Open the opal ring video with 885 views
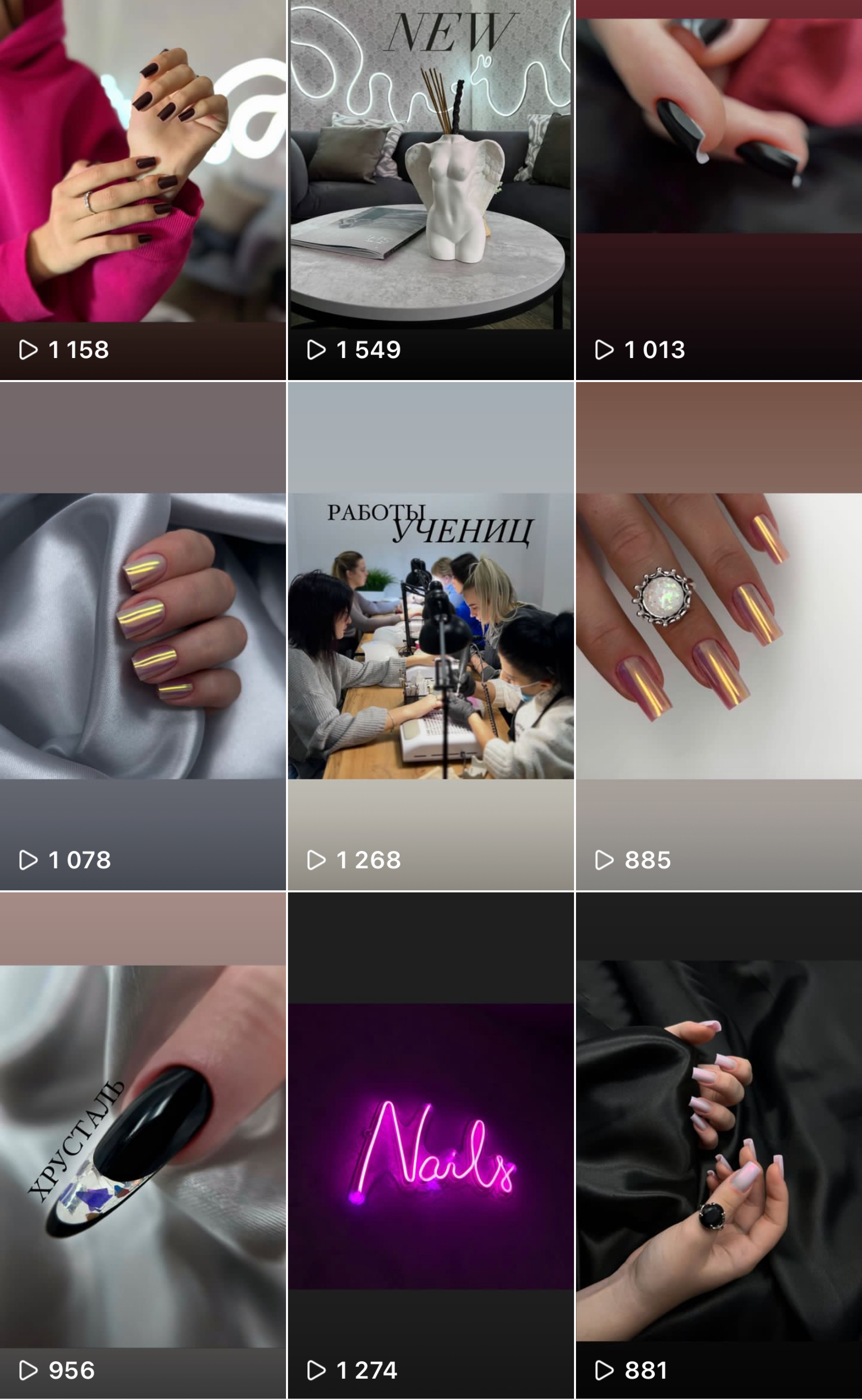Image resolution: width=862 pixels, height=1400 pixels. click(718, 636)
